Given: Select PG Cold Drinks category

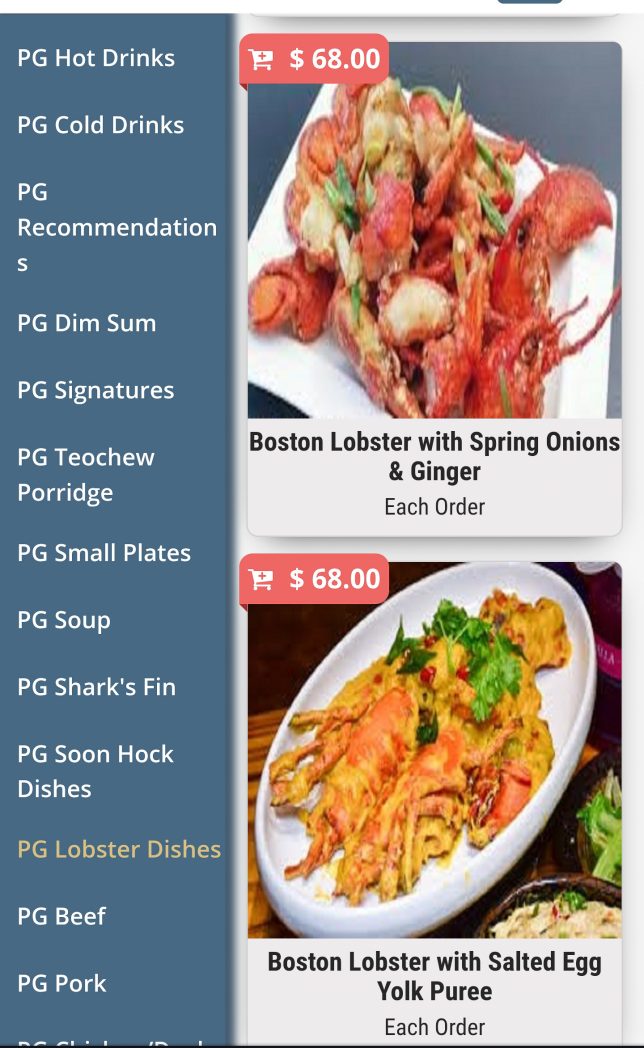Looking at the screenshot, I should tap(101, 125).
